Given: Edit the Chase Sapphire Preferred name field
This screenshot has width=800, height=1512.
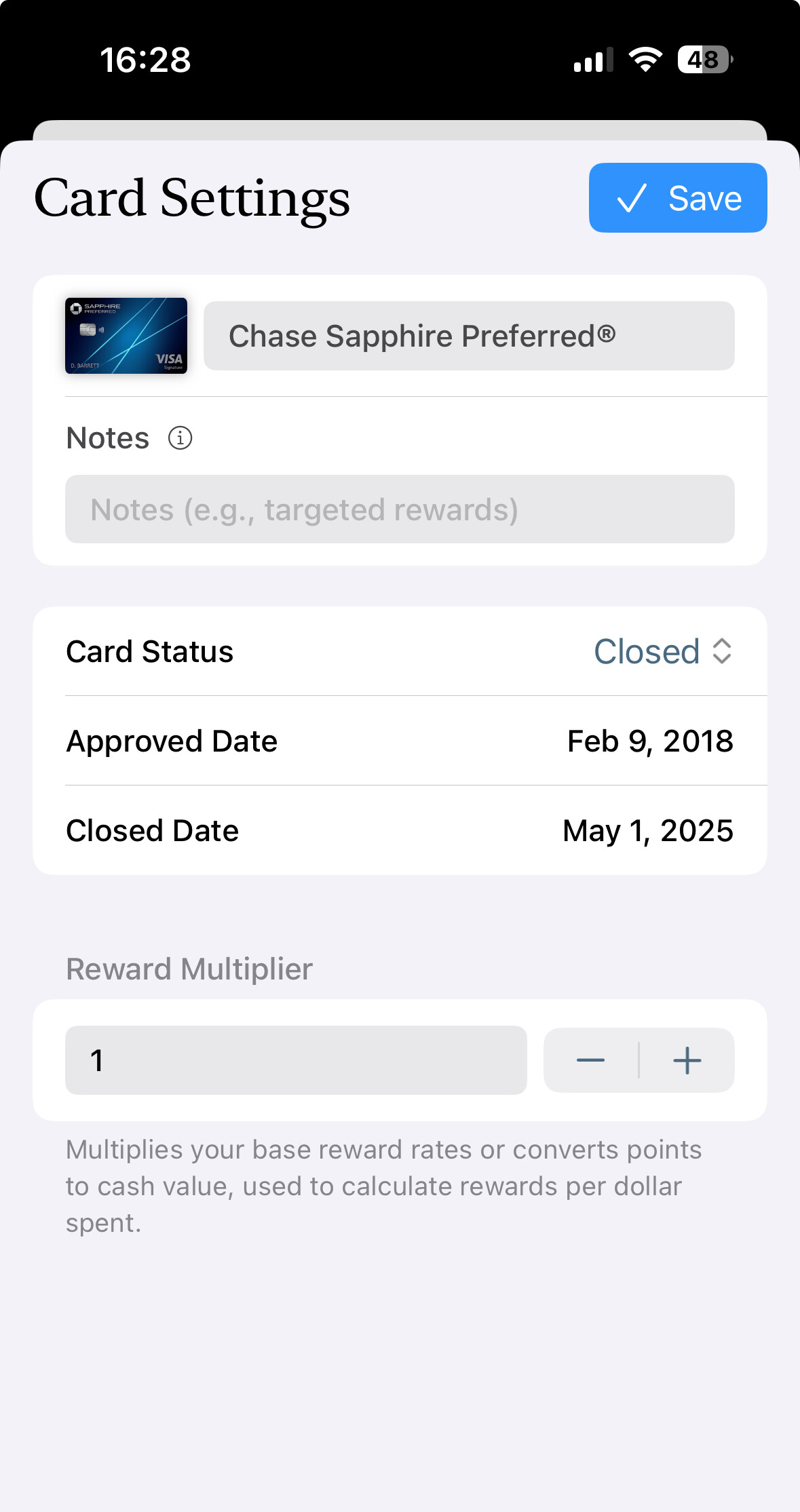Looking at the screenshot, I should coord(469,336).
